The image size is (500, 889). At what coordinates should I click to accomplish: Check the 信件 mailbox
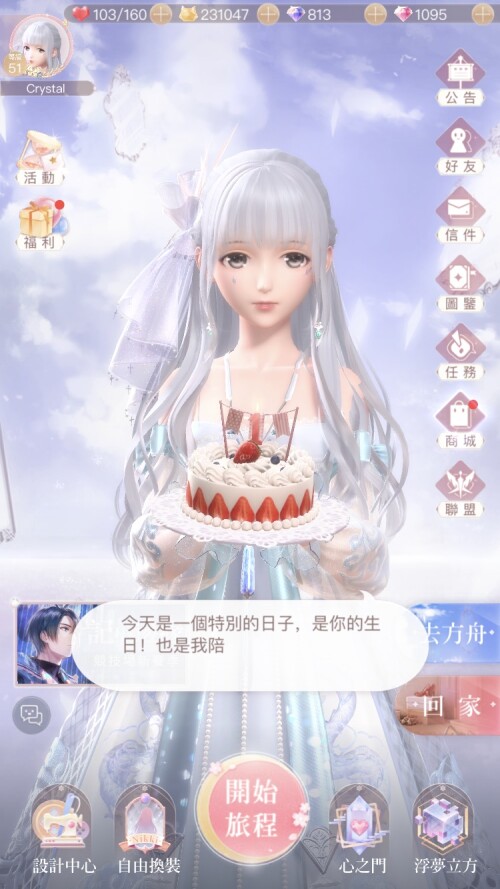(460, 215)
